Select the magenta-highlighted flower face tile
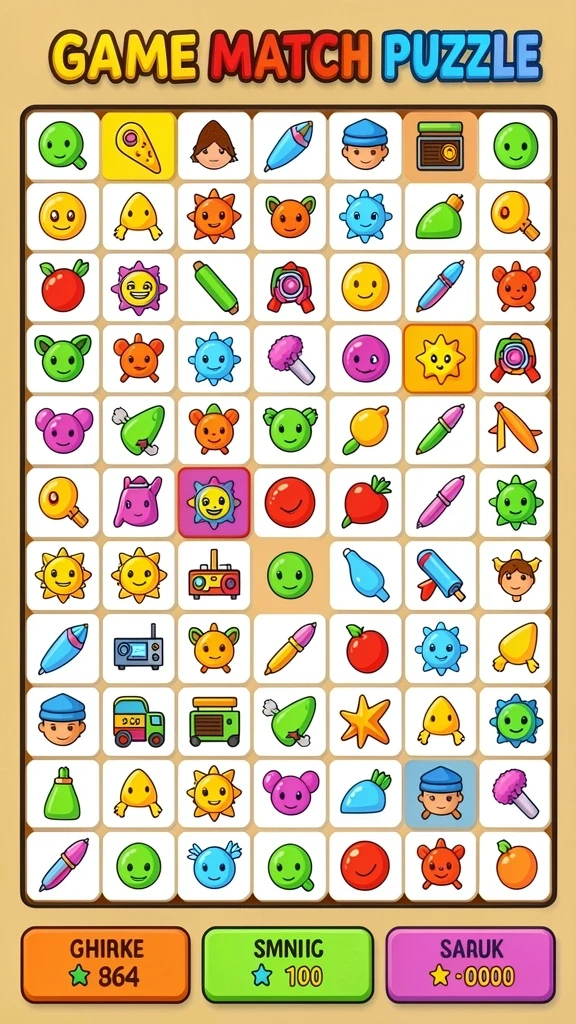This screenshot has height=1024, width=576. pos(214,502)
